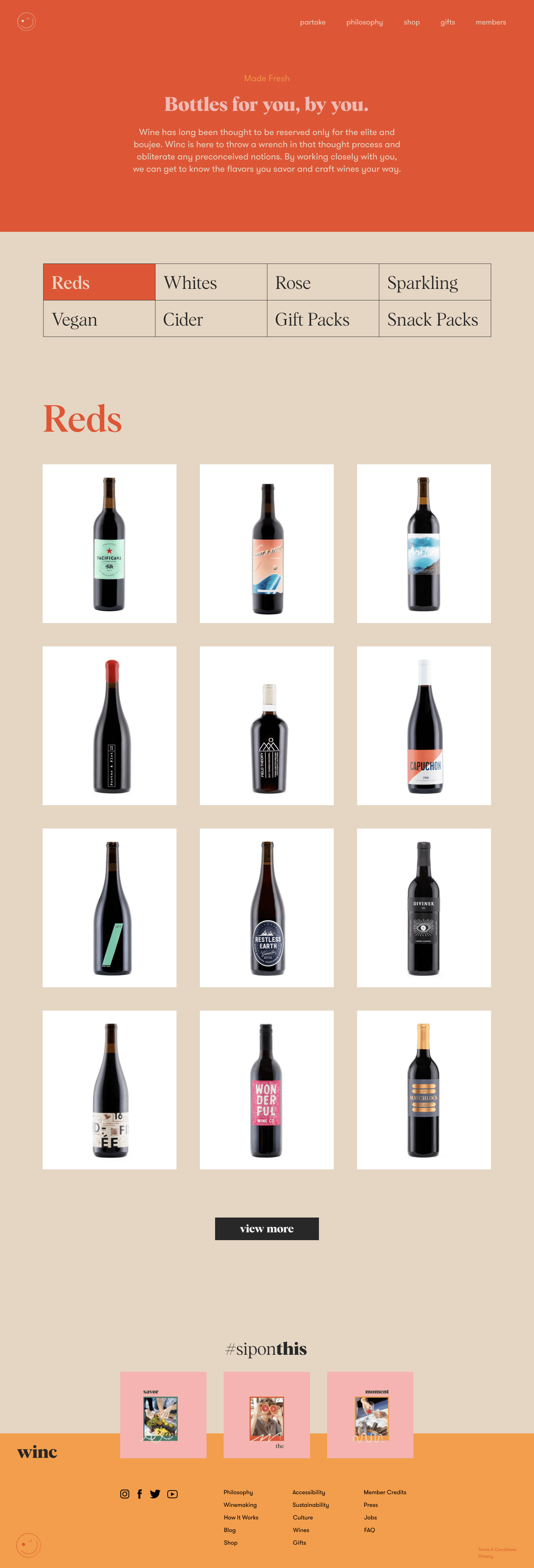Switch to the Vegan category tab

tap(99, 319)
